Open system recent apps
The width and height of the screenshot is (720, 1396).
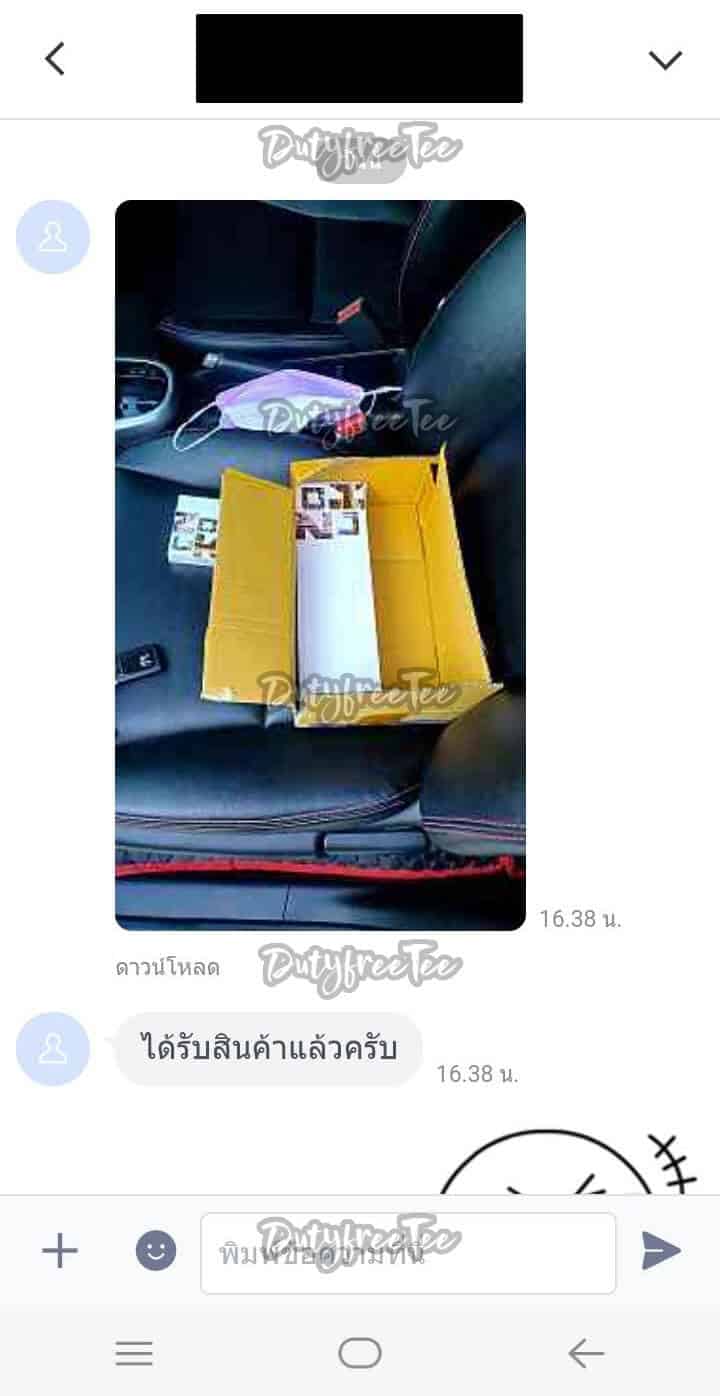134,1354
